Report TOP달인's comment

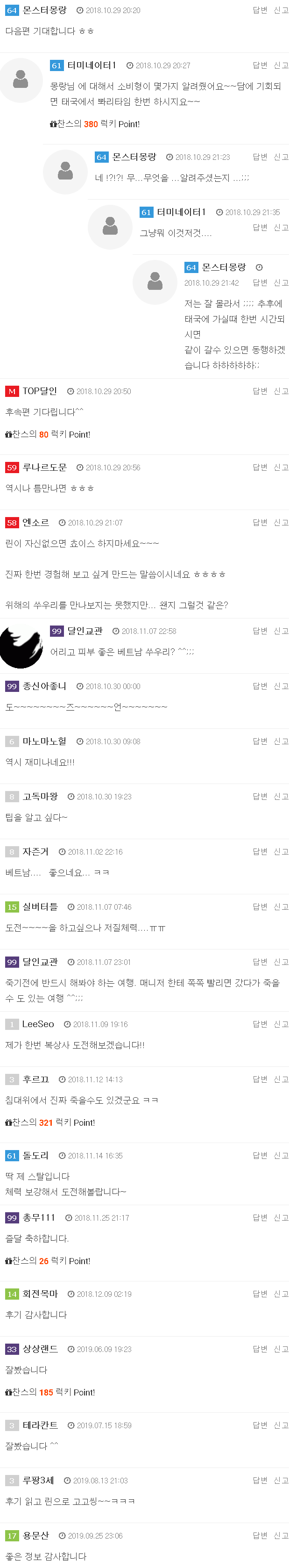pyautogui.click(x=281, y=391)
